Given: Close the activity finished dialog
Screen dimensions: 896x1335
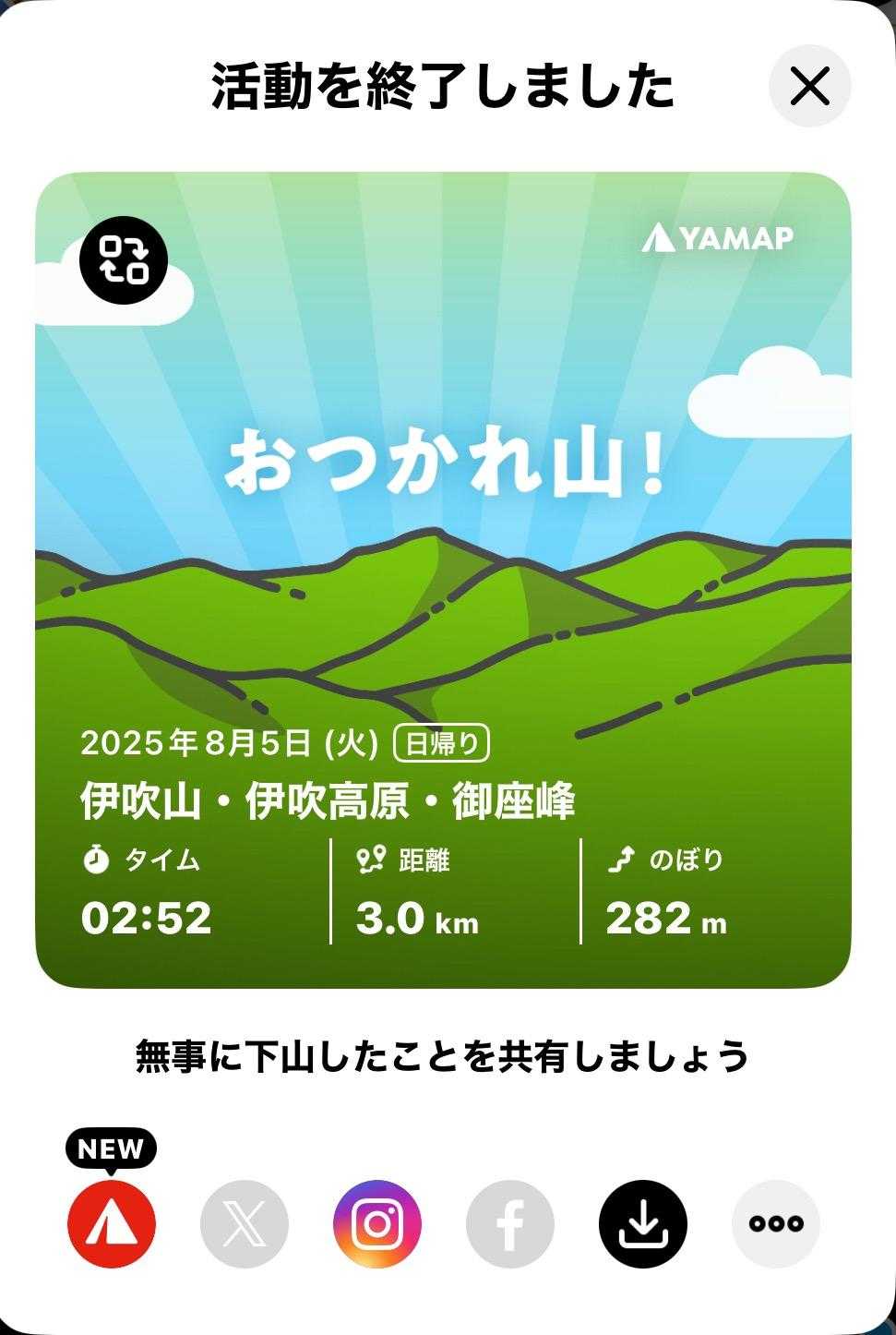Looking at the screenshot, I should coord(809,87).
